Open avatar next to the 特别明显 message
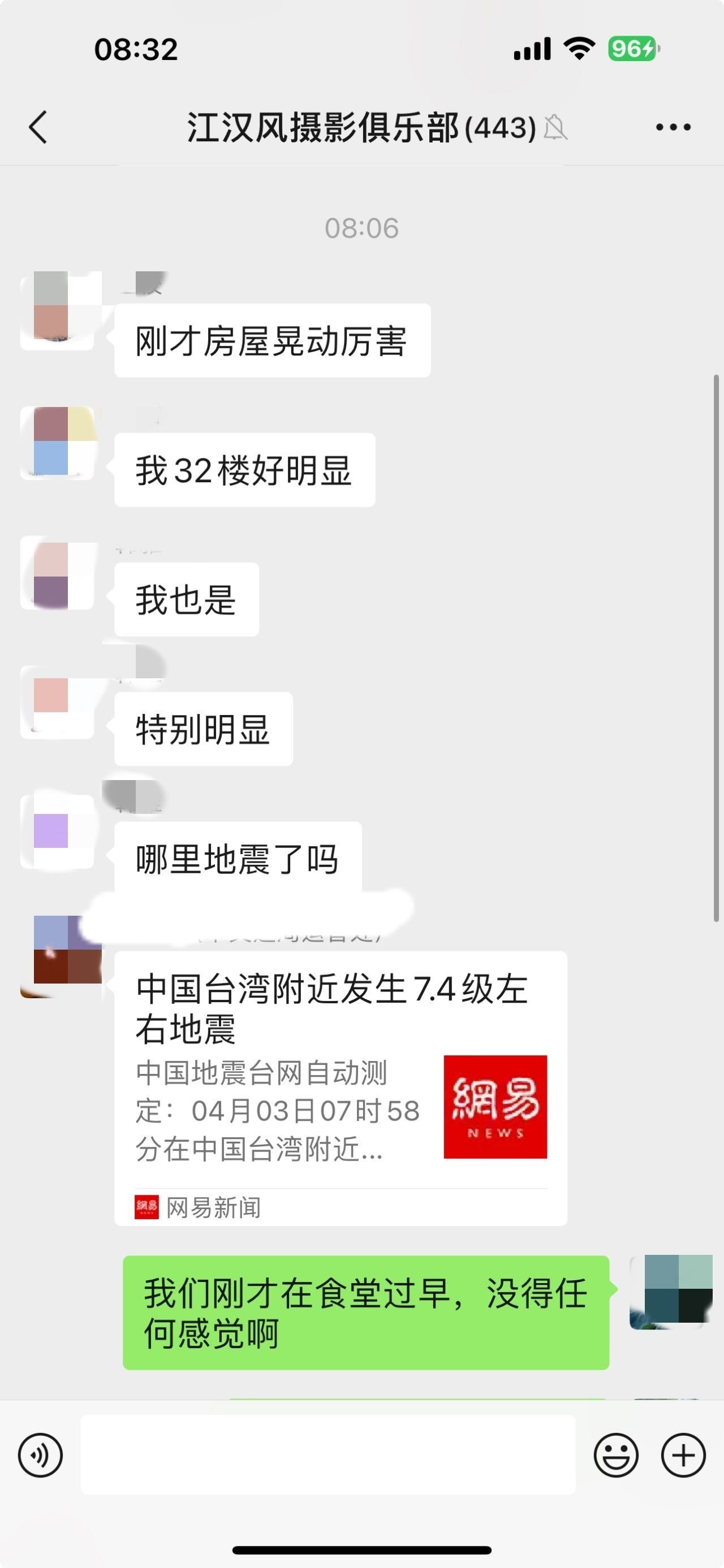The height and width of the screenshot is (1568, 724). [57, 701]
